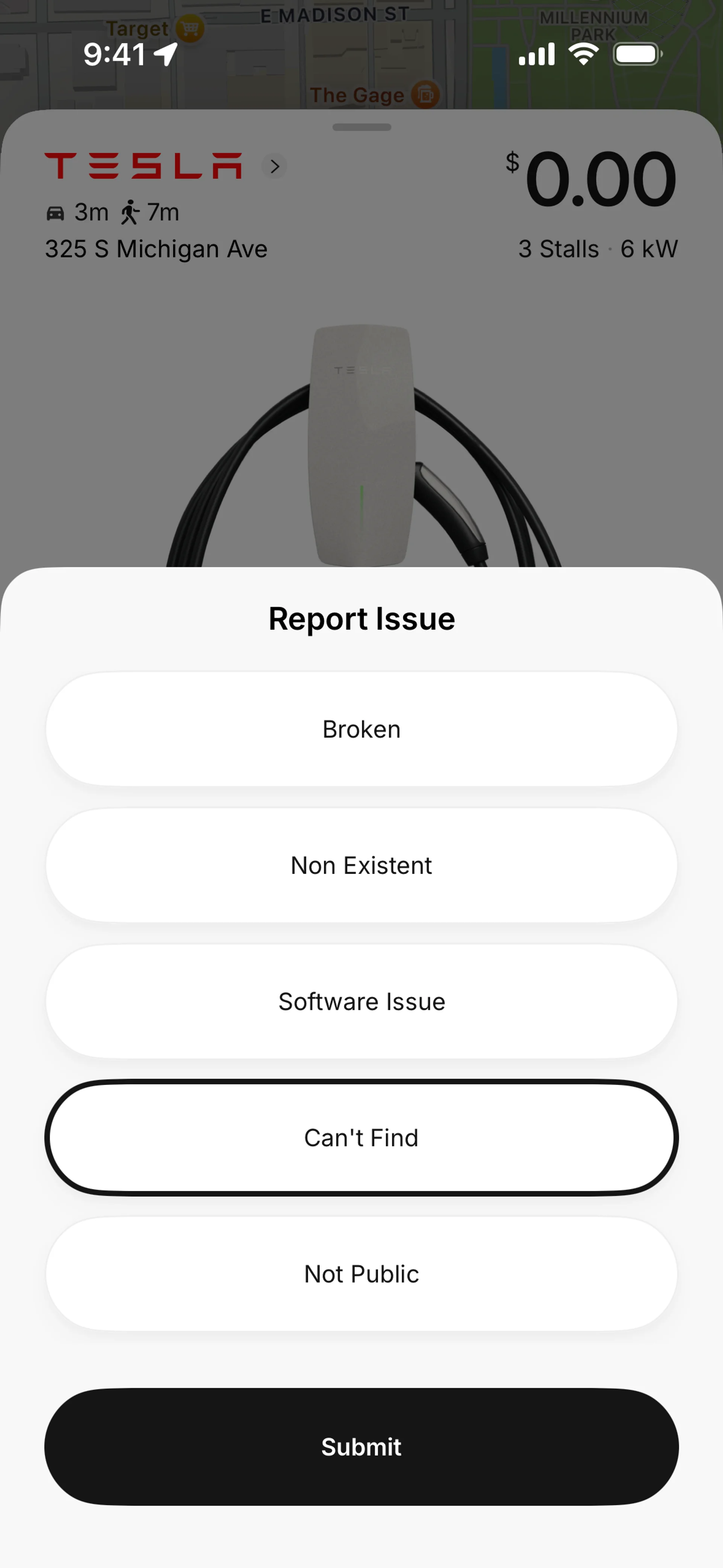Tap the Can't Find option
723x1568 pixels.
pos(361,1138)
